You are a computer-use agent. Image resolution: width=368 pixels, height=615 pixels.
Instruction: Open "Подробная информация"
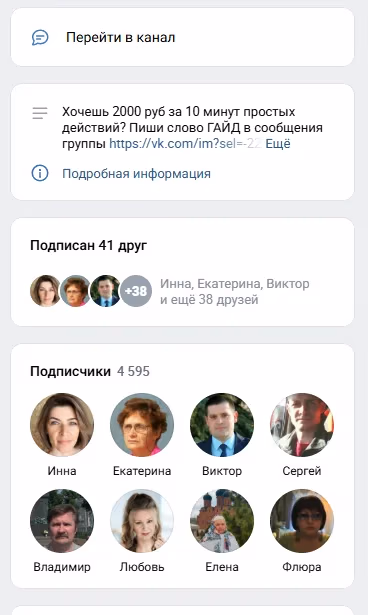pos(136,173)
